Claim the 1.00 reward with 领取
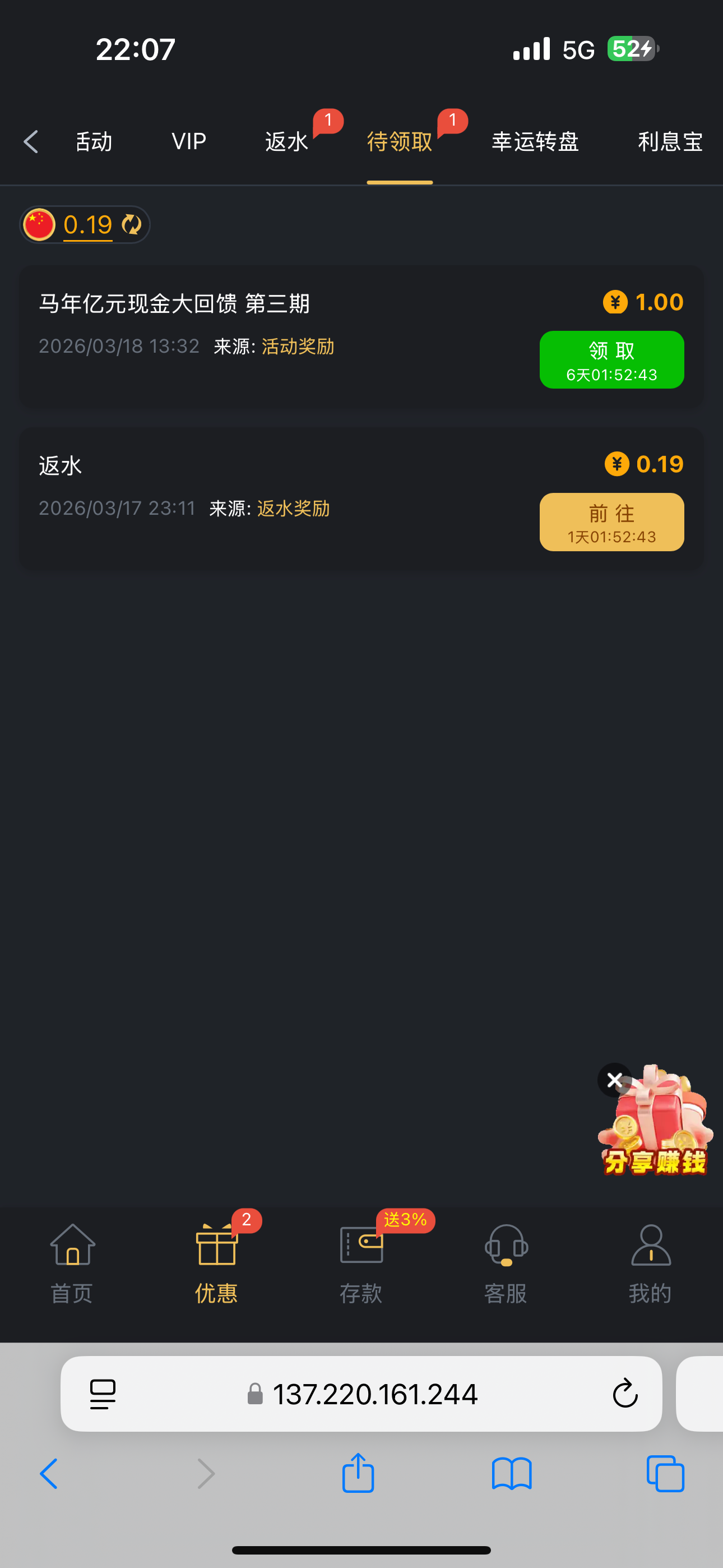The height and width of the screenshot is (1568, 723). point(611,359)
